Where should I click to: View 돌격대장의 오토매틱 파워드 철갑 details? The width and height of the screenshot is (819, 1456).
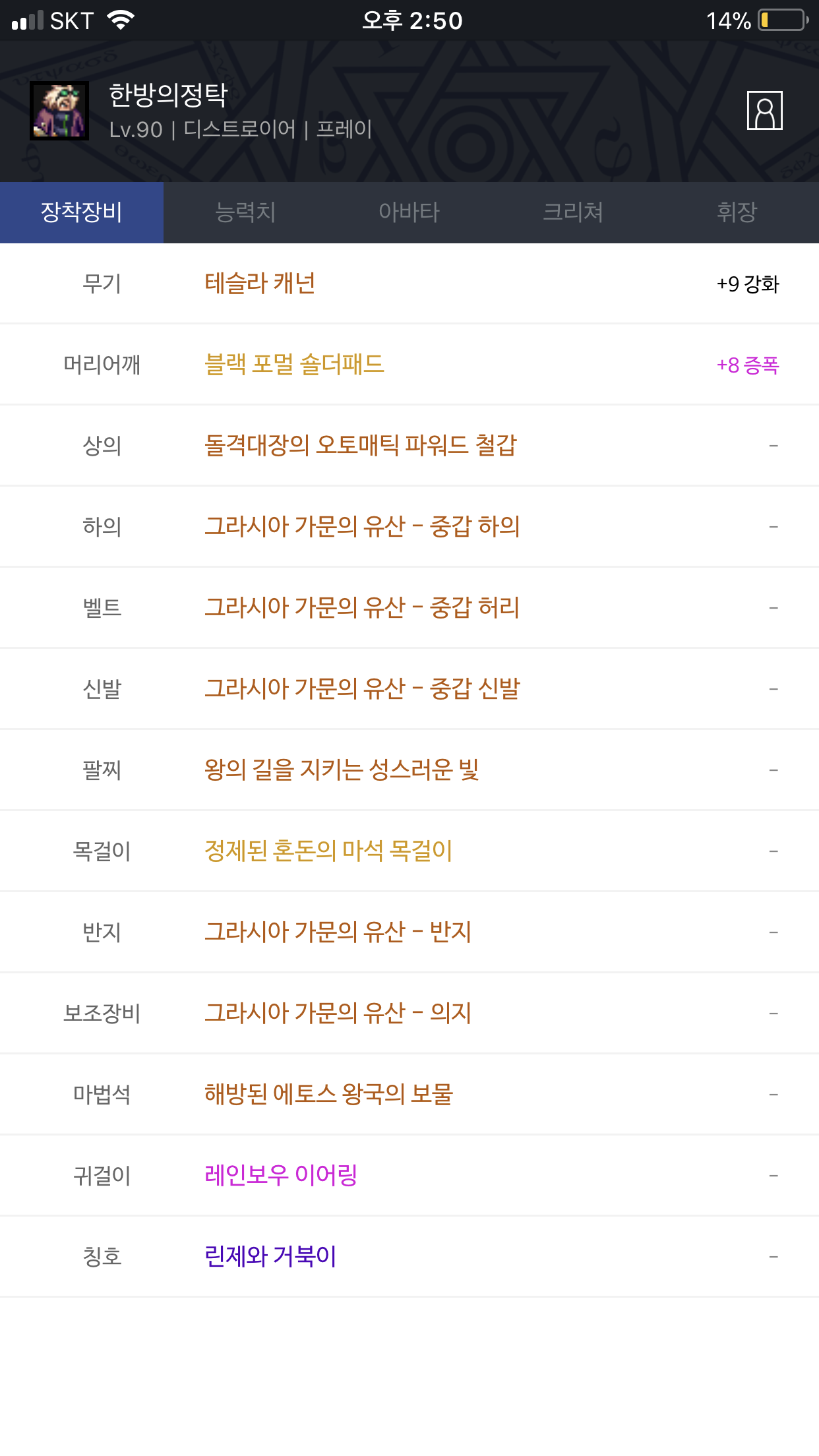point(409,446)
